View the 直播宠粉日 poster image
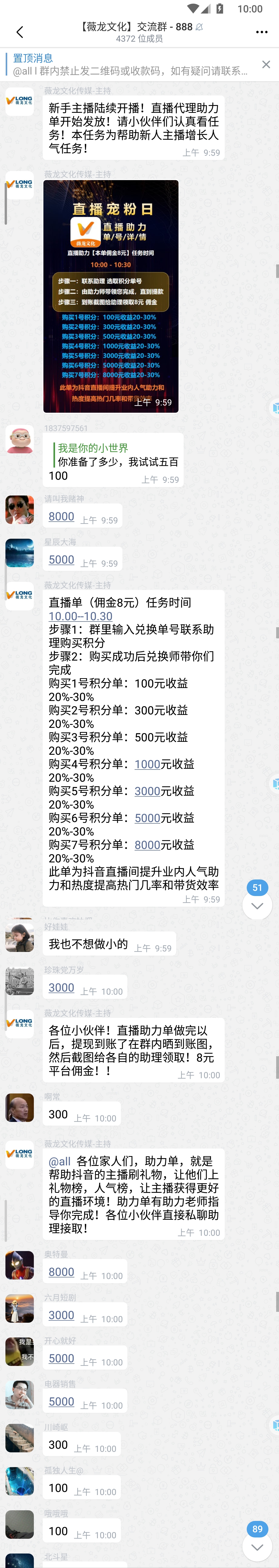 pyautogui.click(x=111, y=296)
